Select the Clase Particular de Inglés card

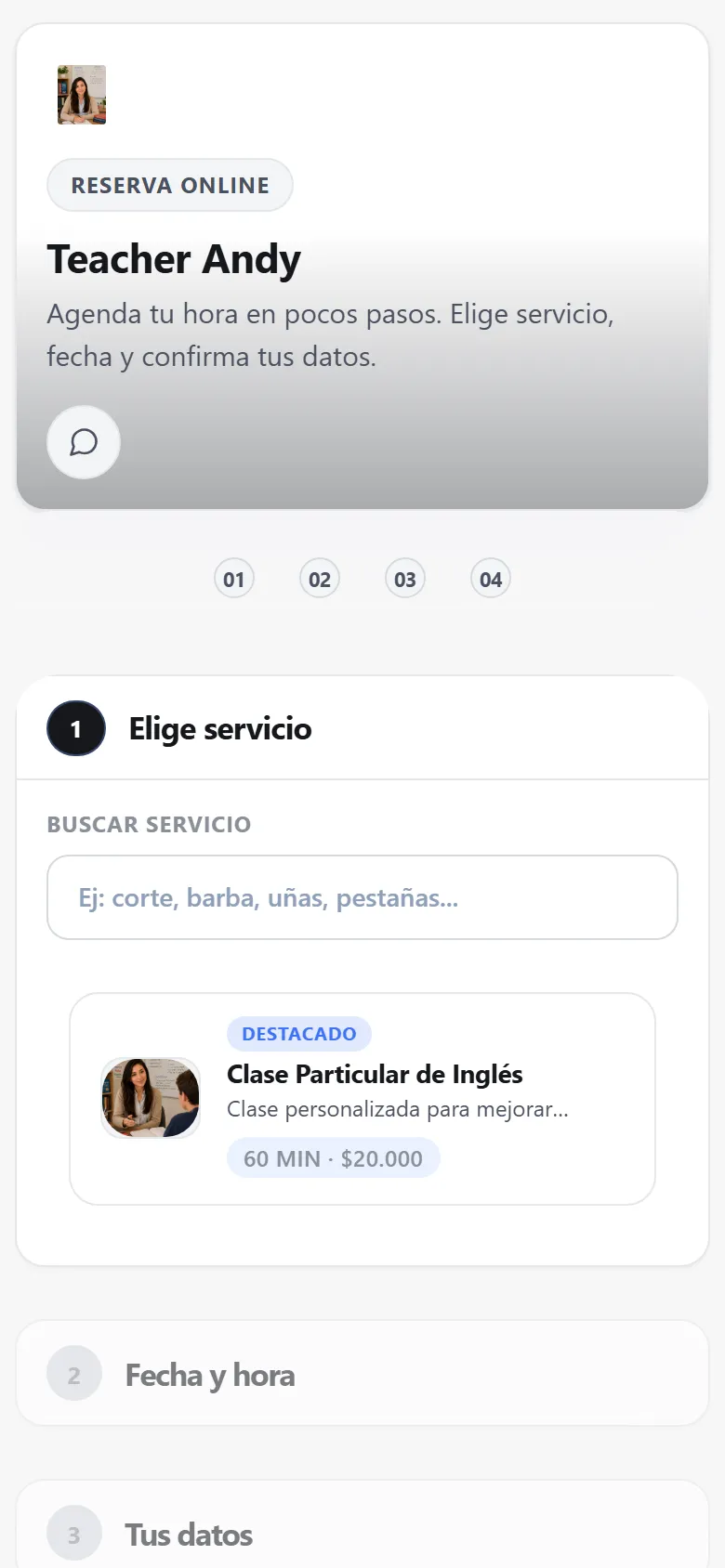click(x=362, y=1099)
